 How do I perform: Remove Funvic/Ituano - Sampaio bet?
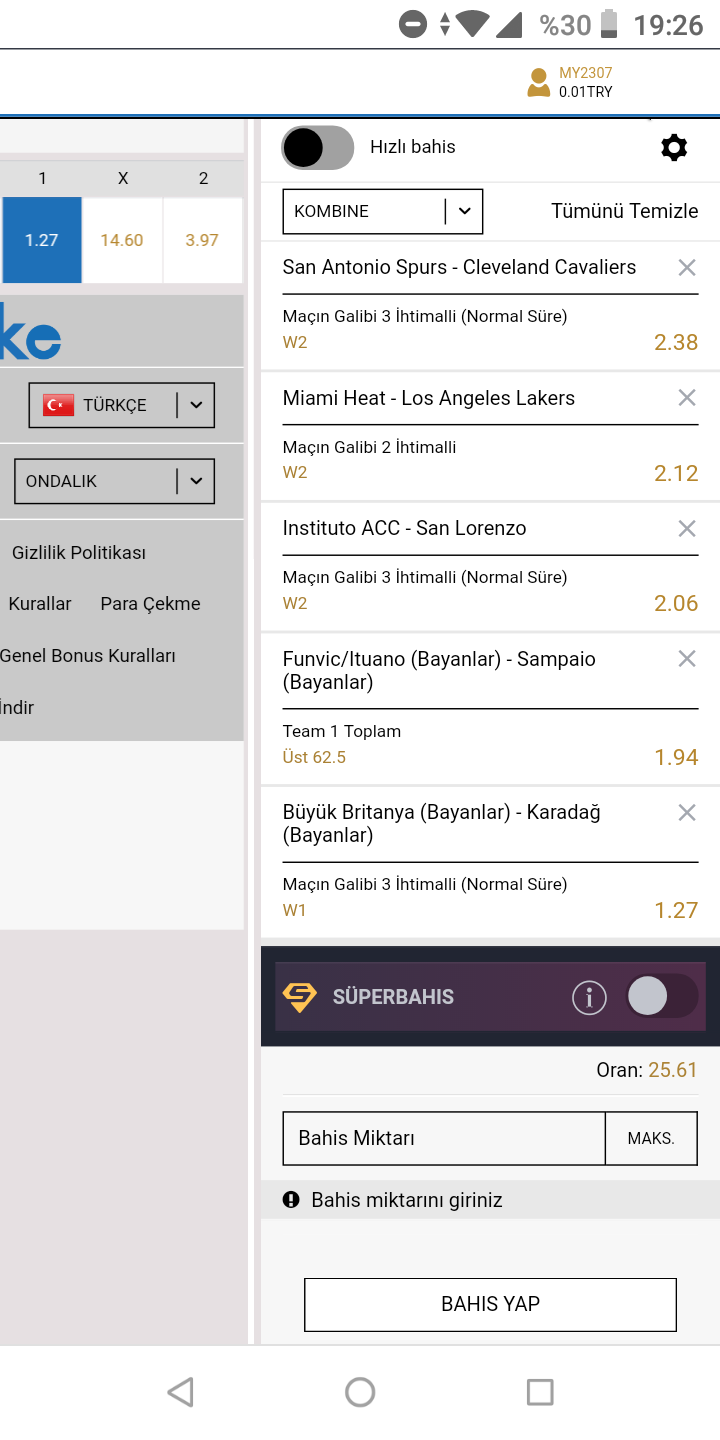[687, 658]
